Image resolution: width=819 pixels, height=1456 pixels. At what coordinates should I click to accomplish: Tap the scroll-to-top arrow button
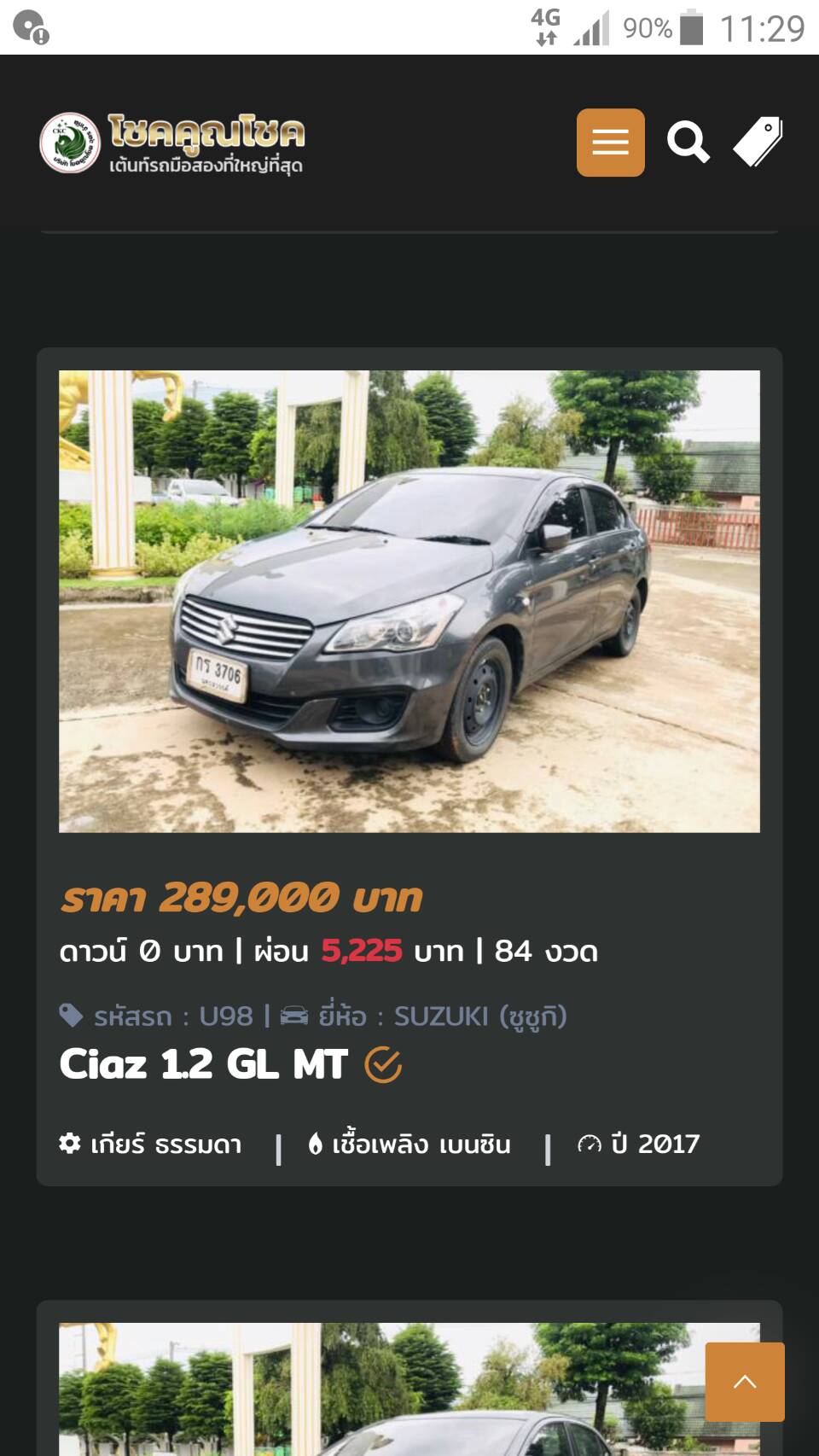[x=744, y=1382]
